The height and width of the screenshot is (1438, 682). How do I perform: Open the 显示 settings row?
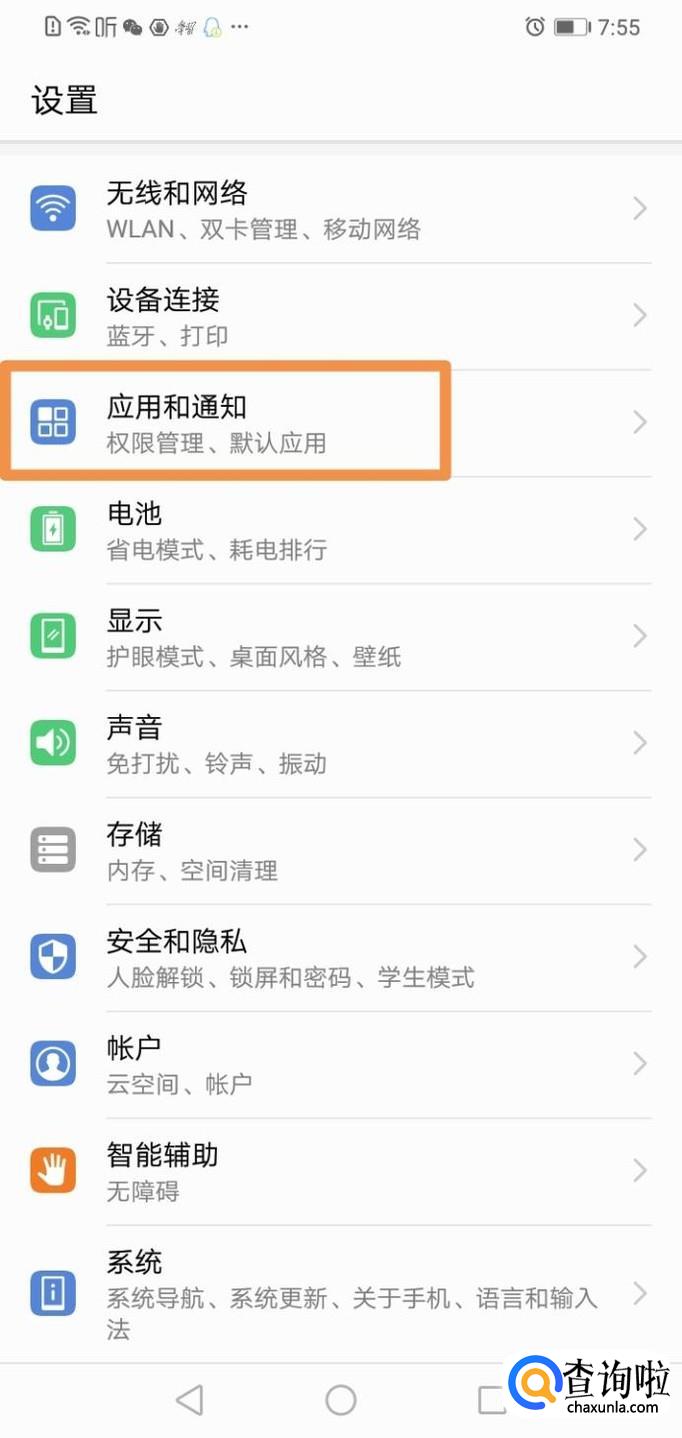click(x=341, y=637)
